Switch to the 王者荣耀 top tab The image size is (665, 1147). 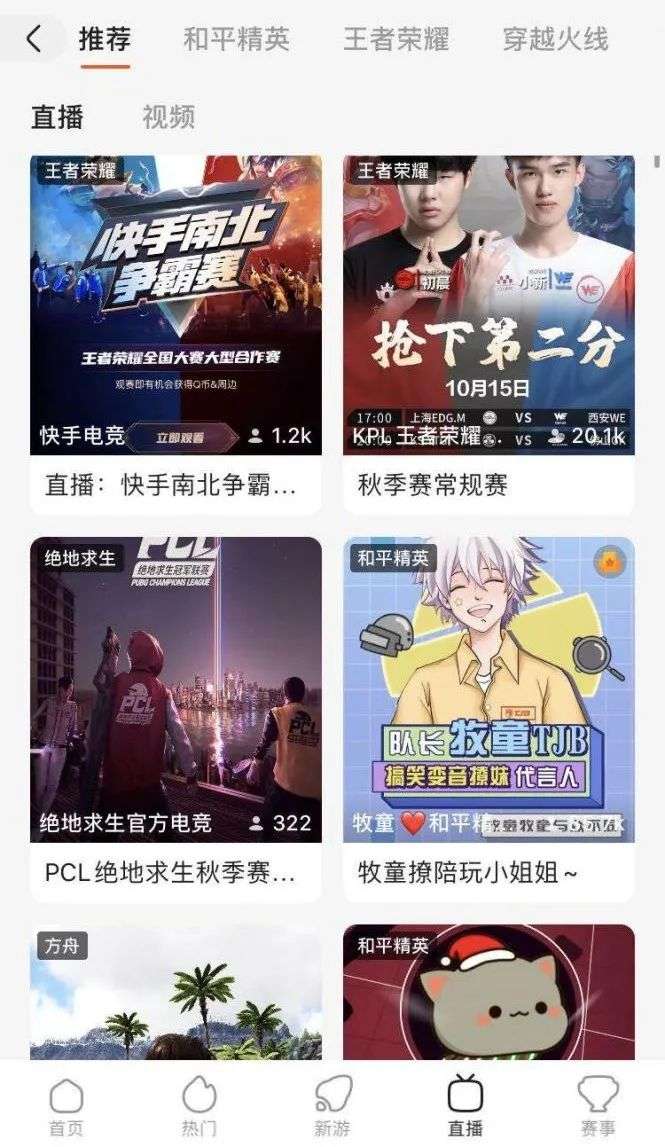click(396, 40)
